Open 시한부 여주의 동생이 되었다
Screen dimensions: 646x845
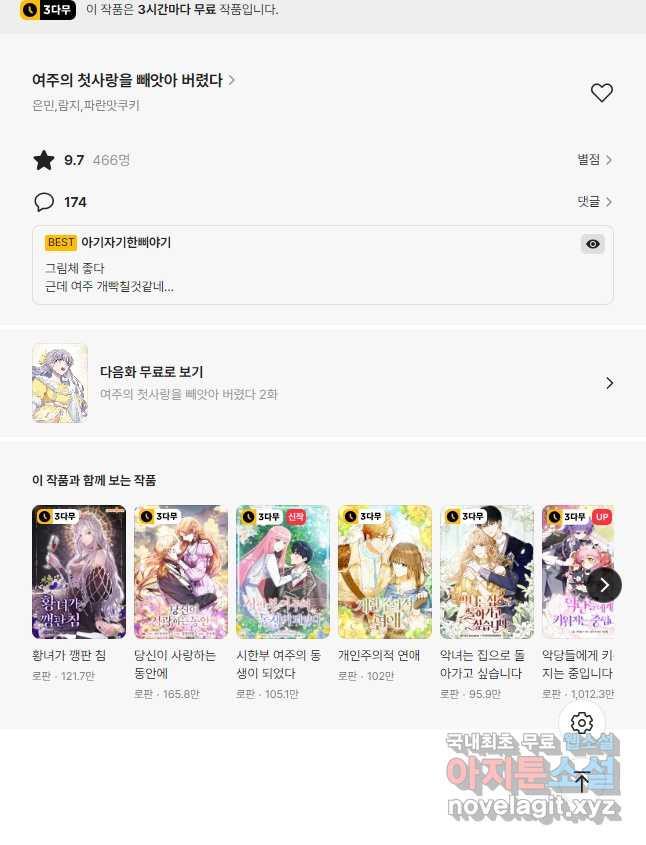point(283,572)
